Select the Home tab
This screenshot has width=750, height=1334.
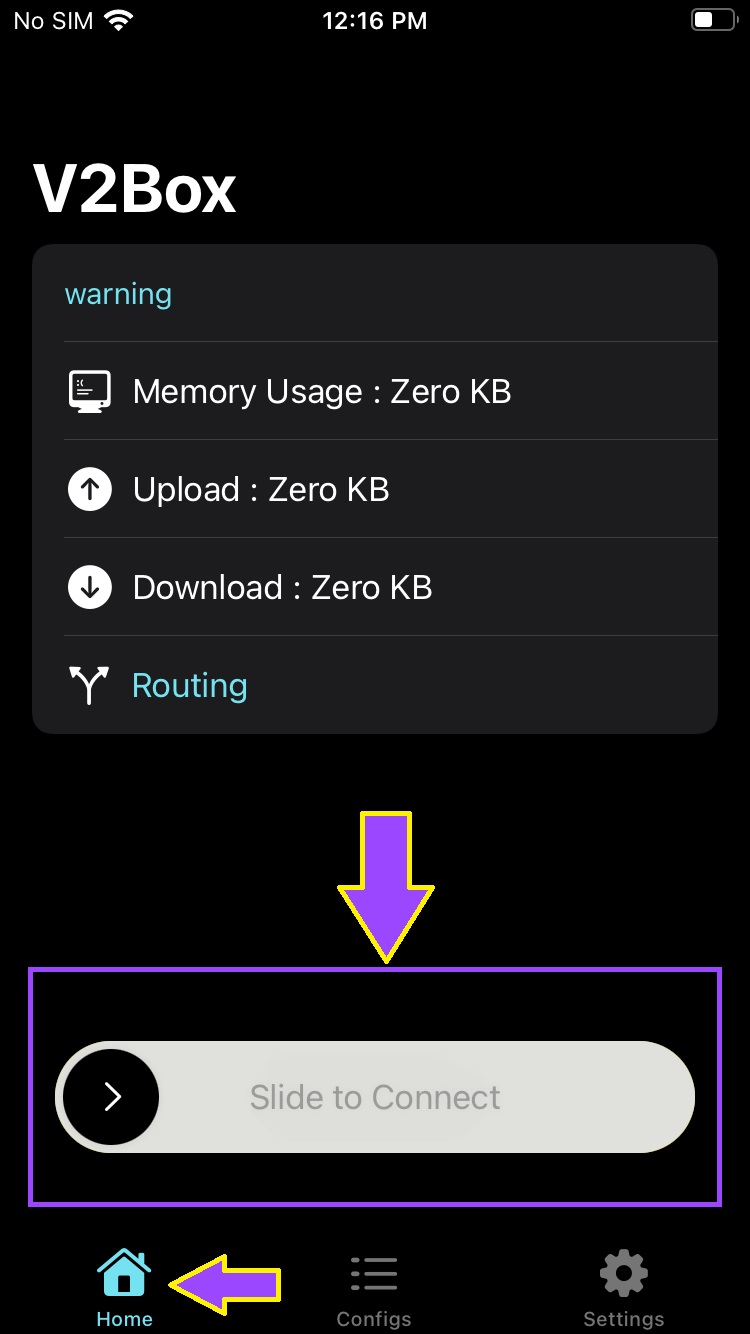coord(124,1290)
